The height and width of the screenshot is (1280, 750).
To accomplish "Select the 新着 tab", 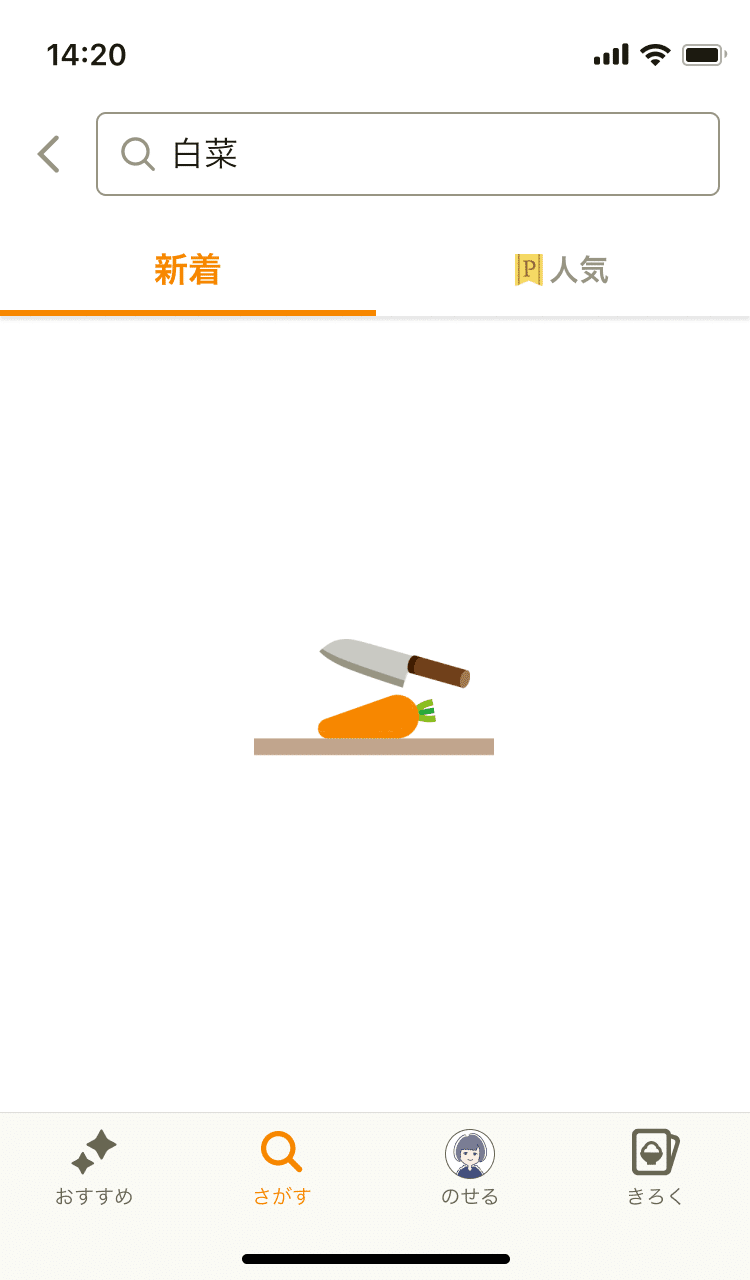I will point(187,271).
